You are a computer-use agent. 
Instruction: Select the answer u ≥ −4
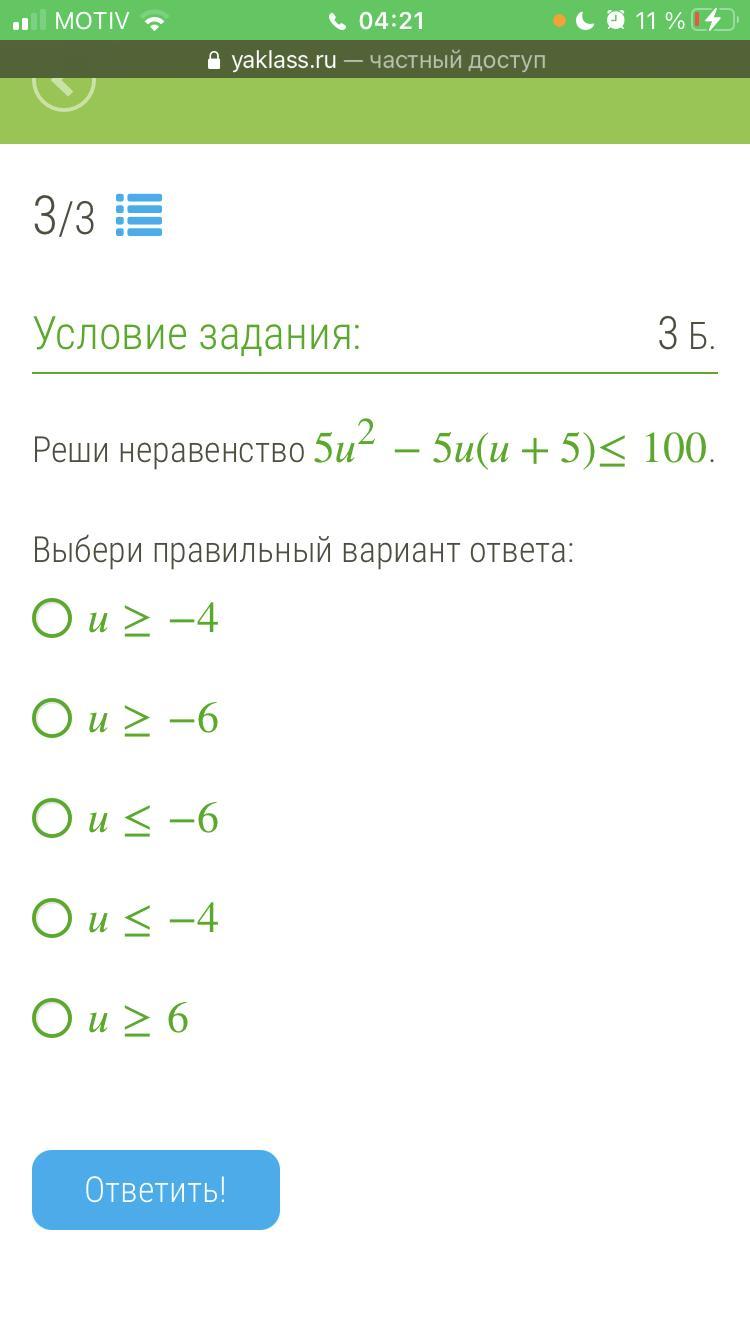52,618
